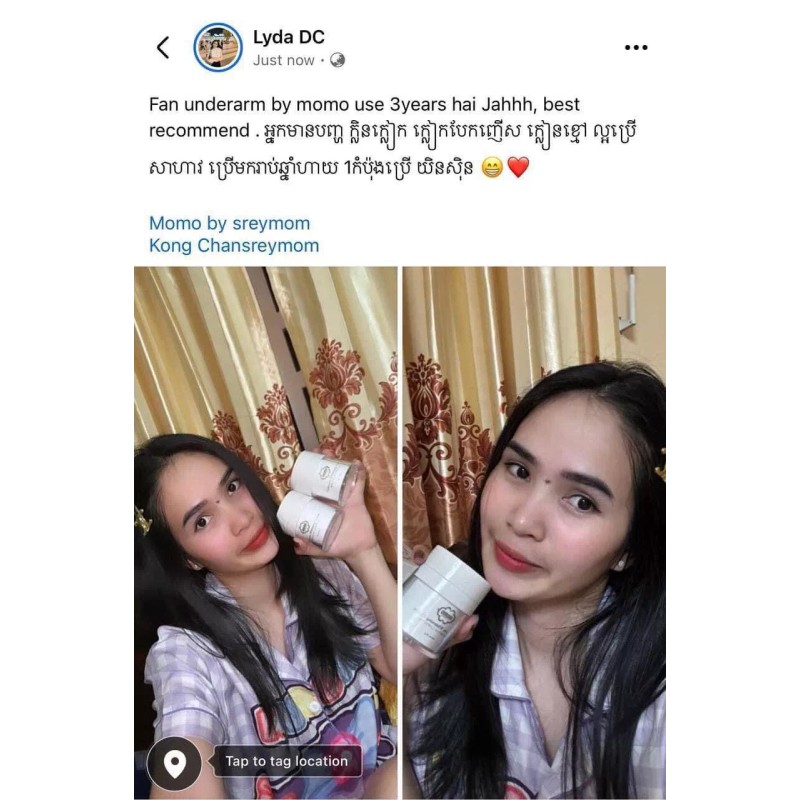Go back with the arrow icon

(x=163, y=47)
